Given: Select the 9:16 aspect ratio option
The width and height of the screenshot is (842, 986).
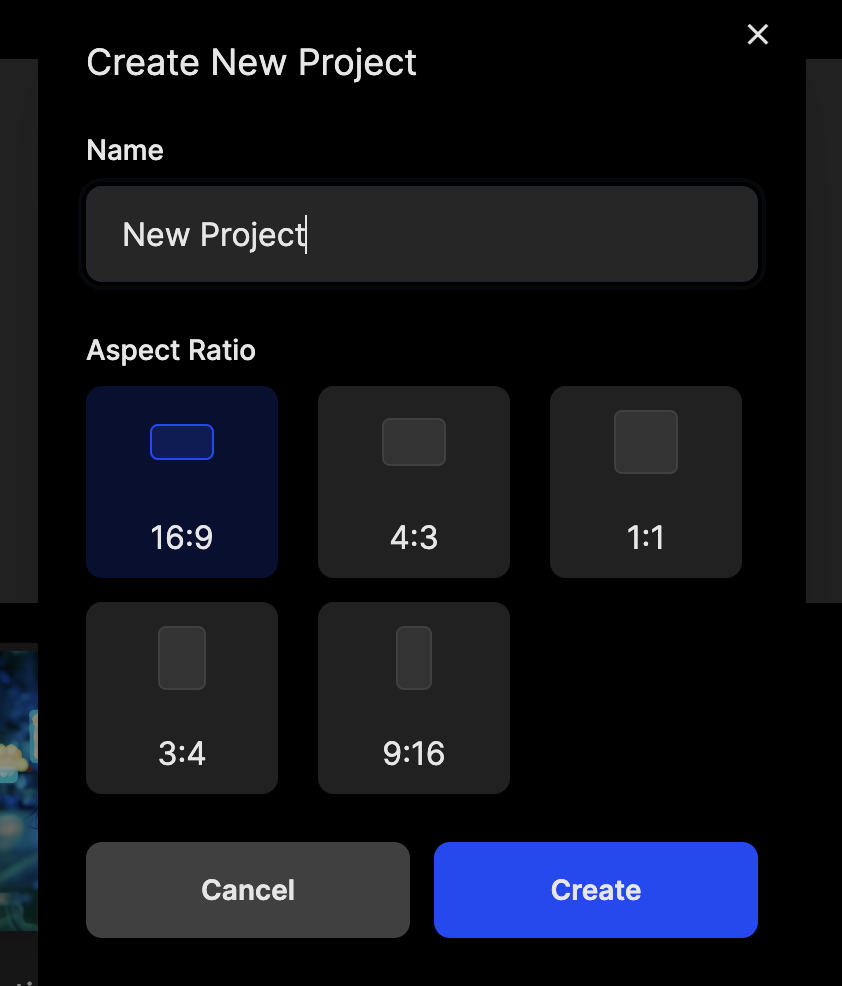Looking at the screenshot, I should click(413, 698).
